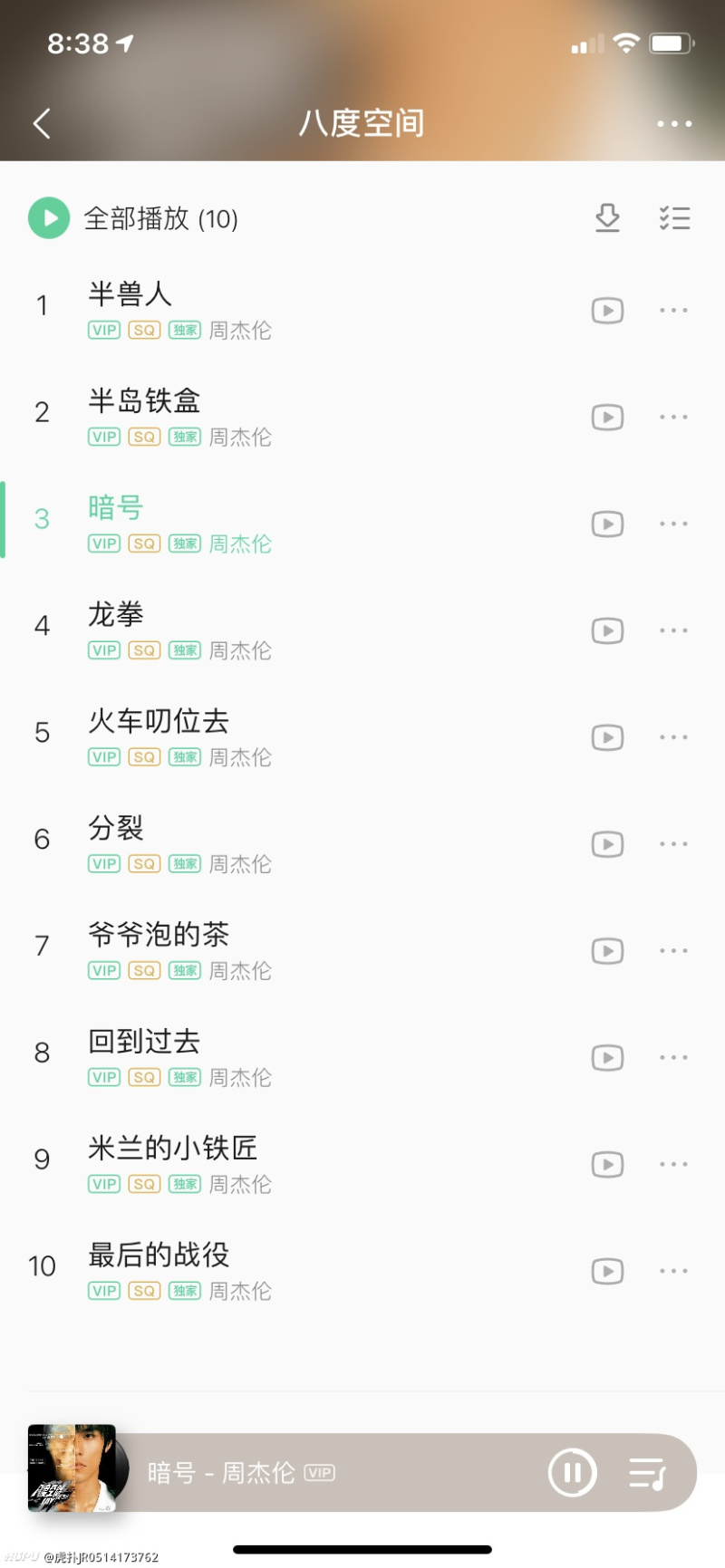Tap 全部播放 to play all songs
Screen dimensions: 725x1568
(x=160, y=218)
